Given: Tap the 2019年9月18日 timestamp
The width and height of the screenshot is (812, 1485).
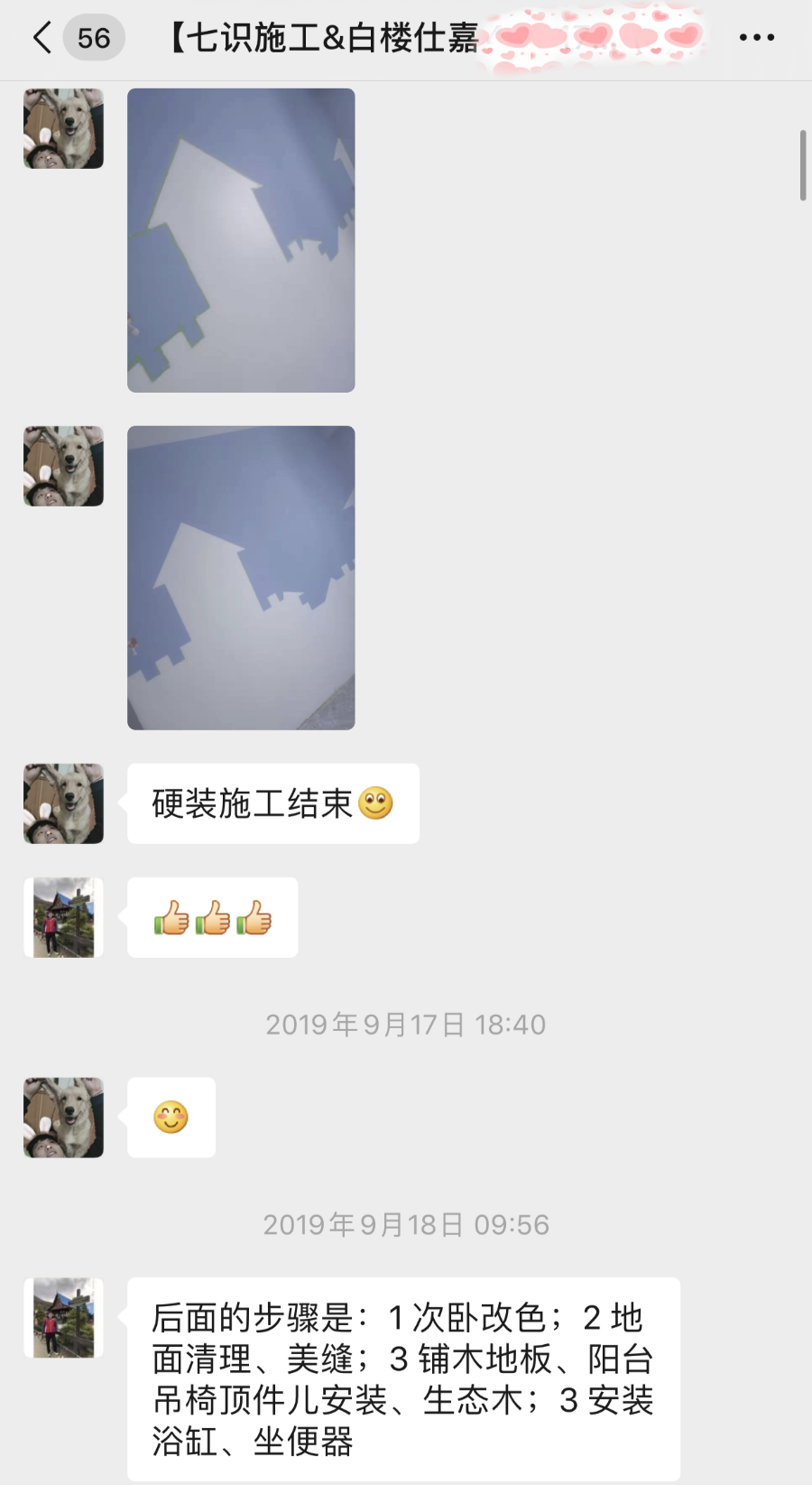Looking at the screenshot, I should coord(405,1225).
